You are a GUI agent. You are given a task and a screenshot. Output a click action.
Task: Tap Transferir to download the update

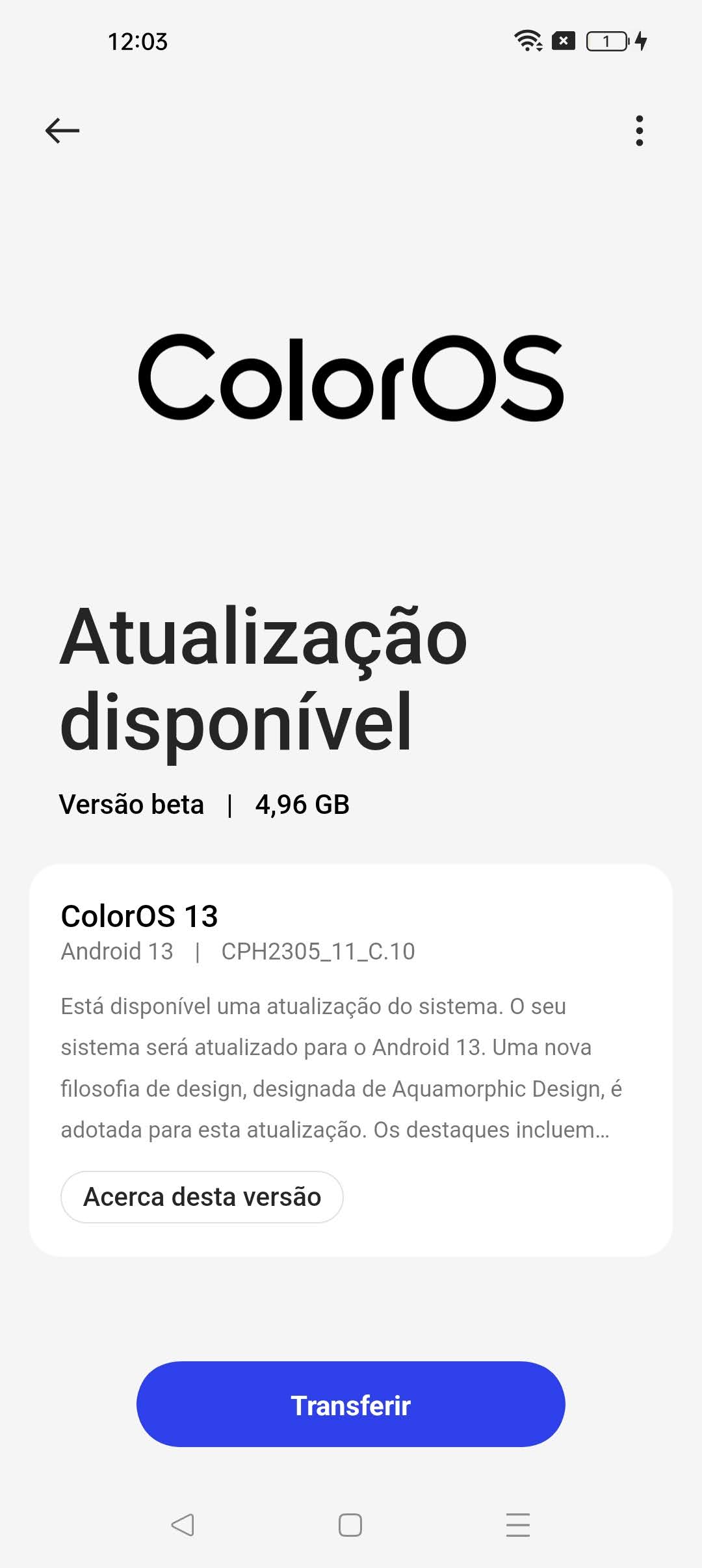coord(351,1405)
